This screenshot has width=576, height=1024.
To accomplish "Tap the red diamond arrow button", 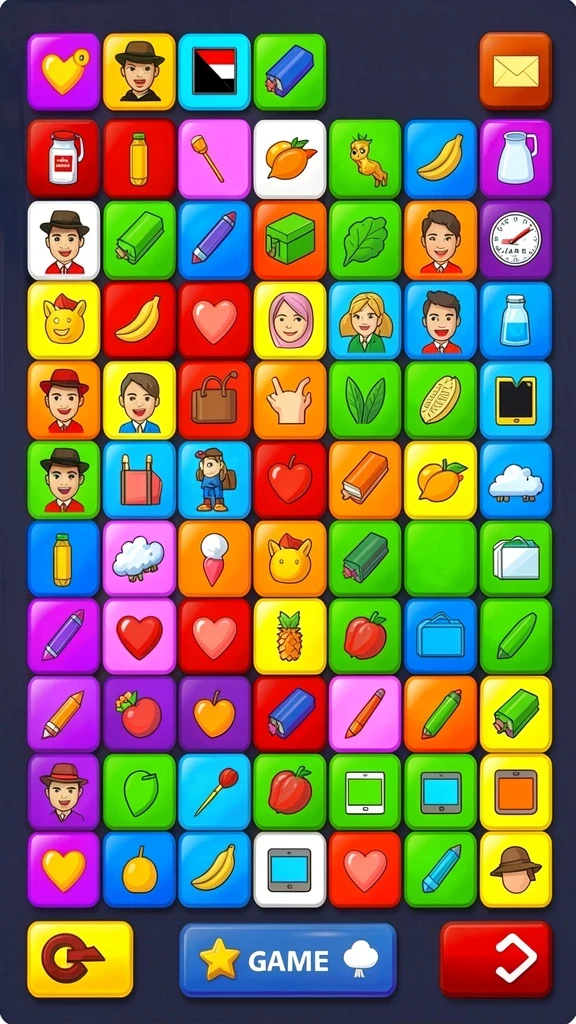I will (x=496, y=959).
